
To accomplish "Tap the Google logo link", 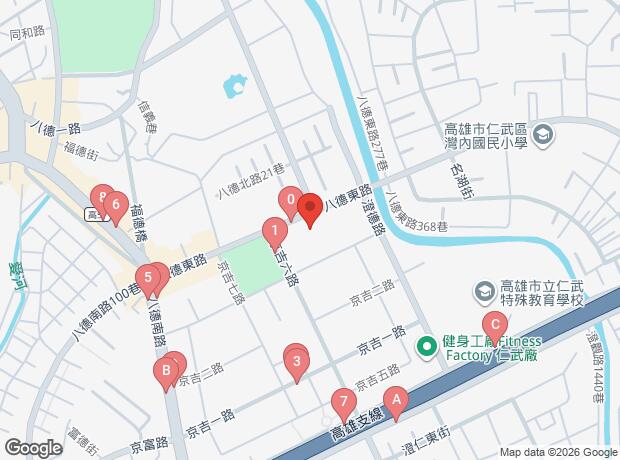I will pos(34,449).
